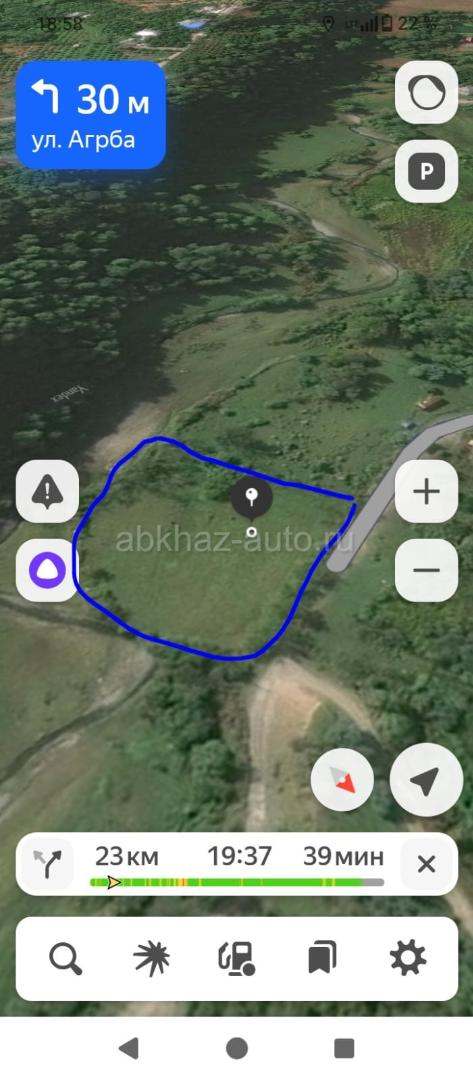Tap the dark location pin on the map
Viewport: 473px width, 1080px height.
point(251,500)
